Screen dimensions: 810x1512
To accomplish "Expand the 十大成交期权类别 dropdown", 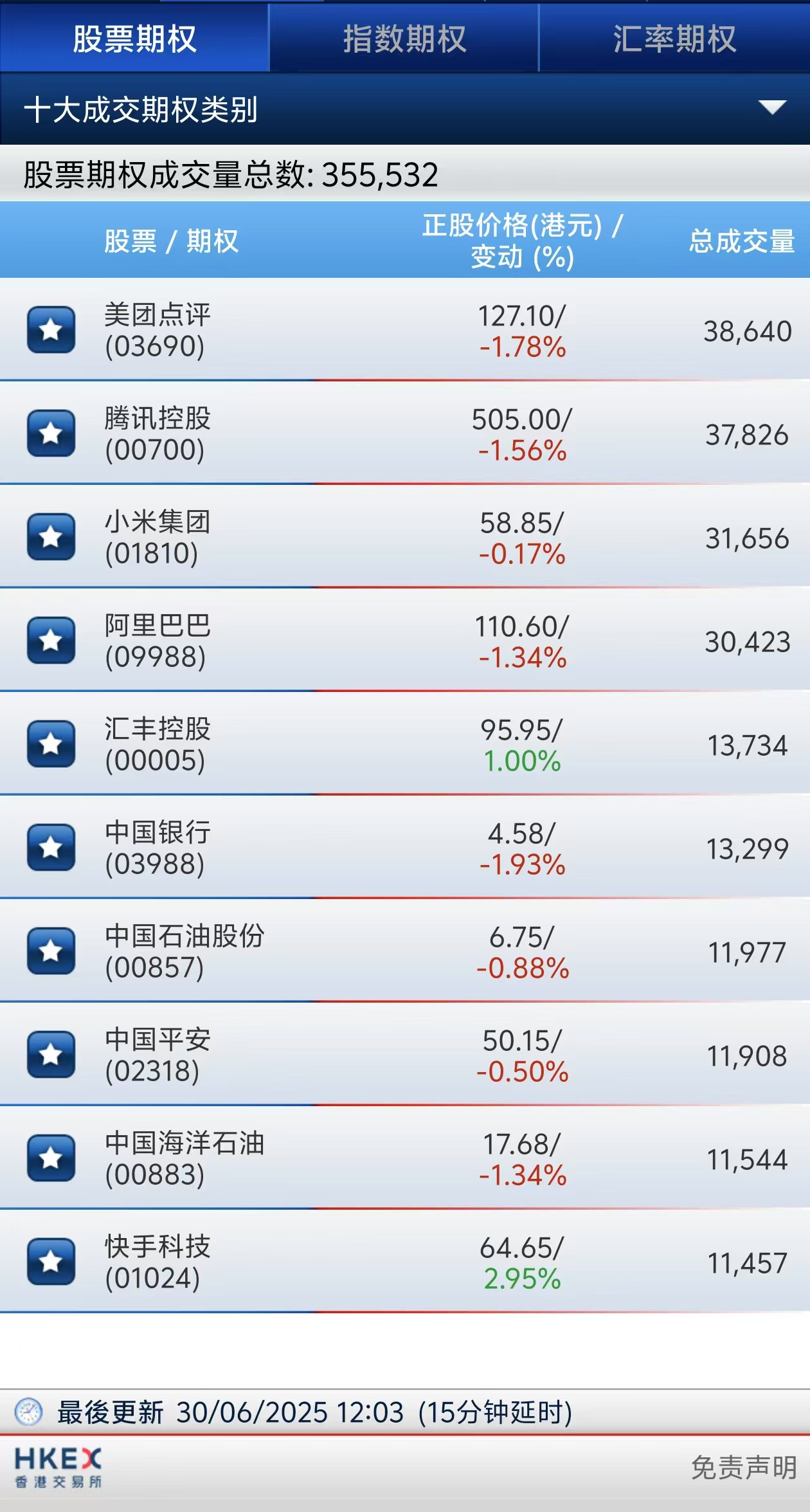I will click(771, 107).
